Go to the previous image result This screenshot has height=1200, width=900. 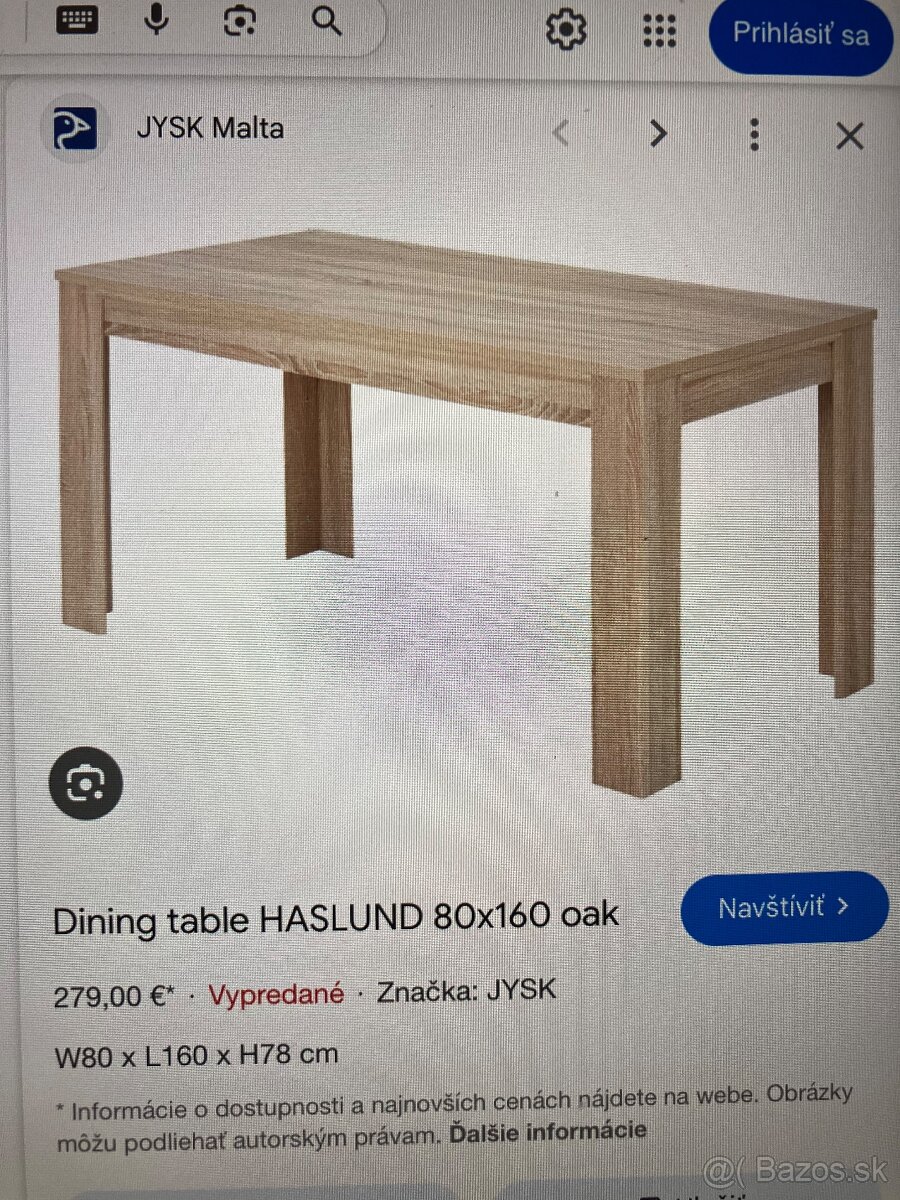561,132
